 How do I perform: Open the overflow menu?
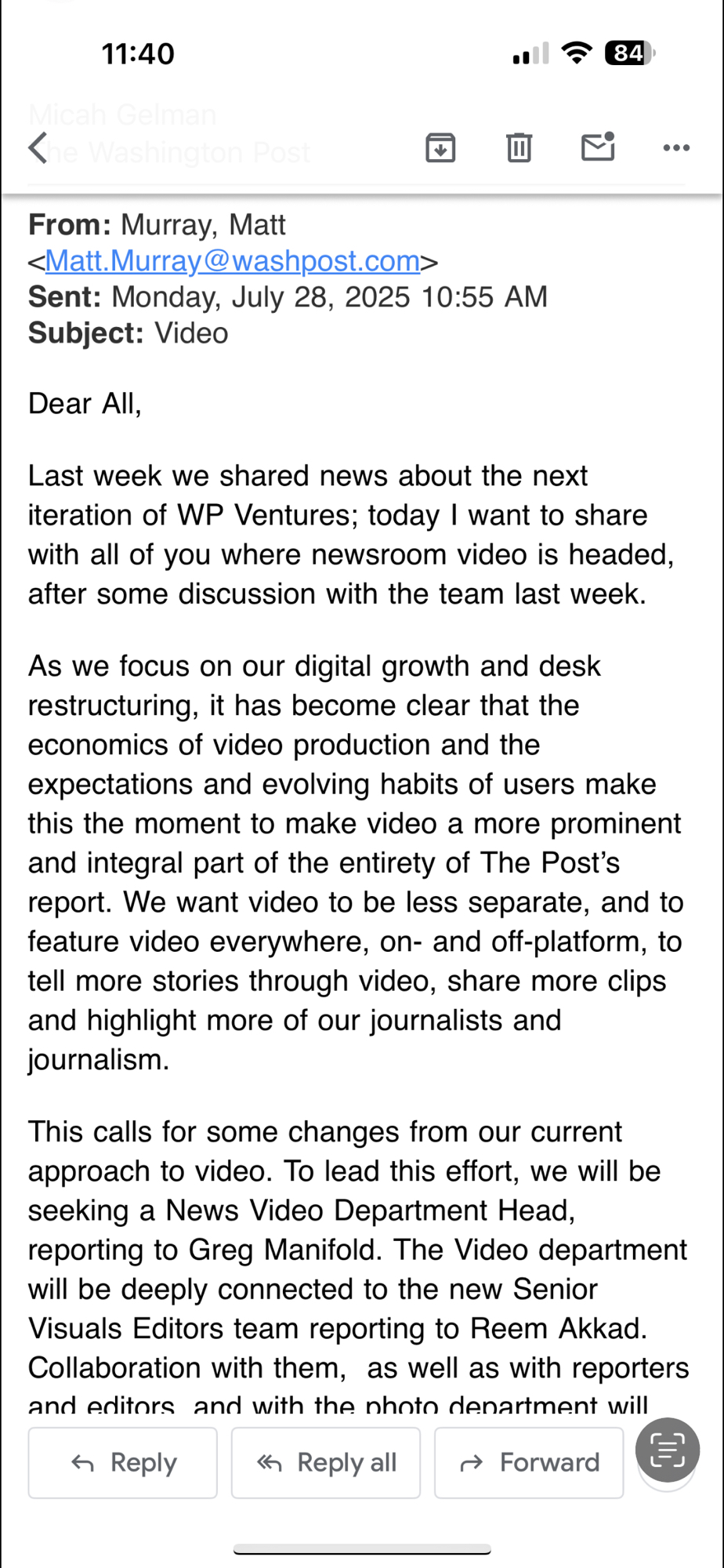coord(675,147)
